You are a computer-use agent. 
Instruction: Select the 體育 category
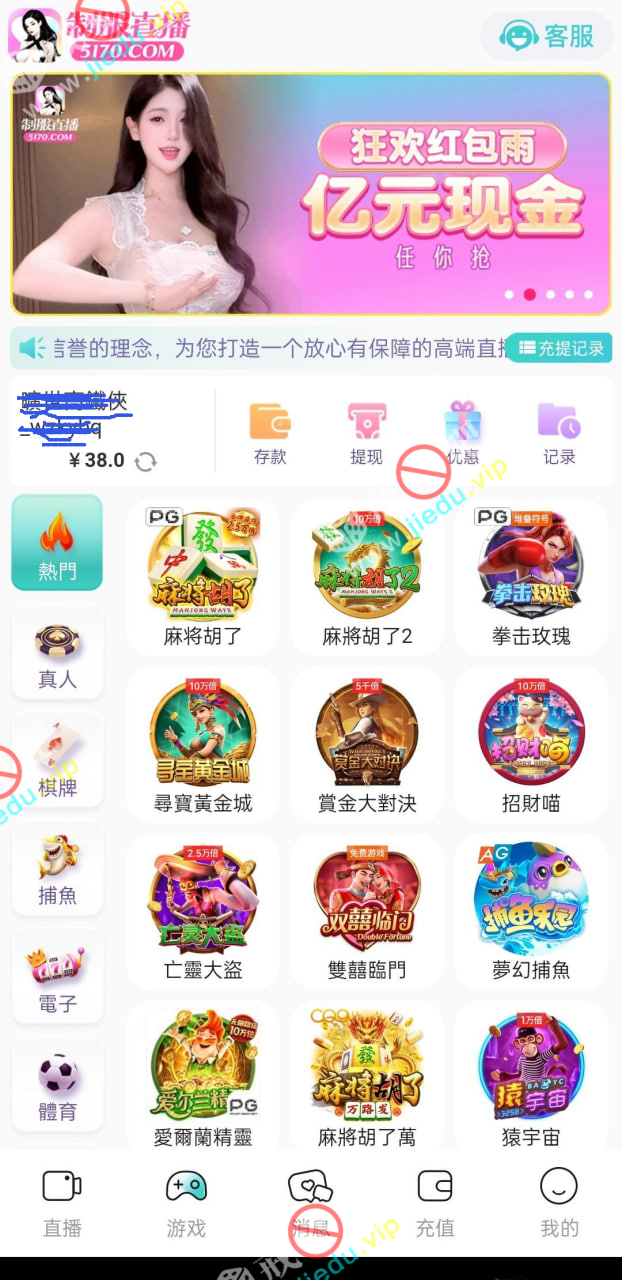coord(57,1086)
